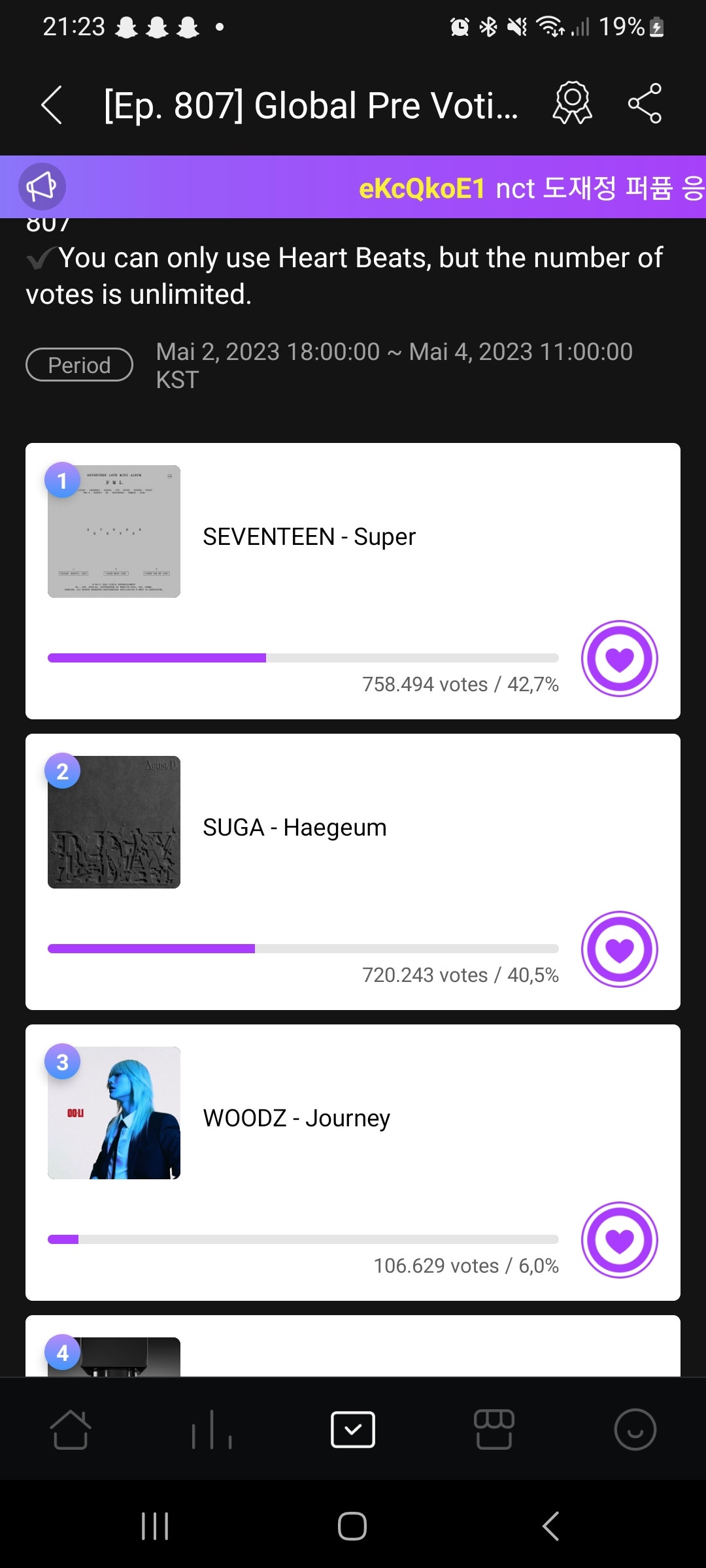Open the chart rankings icon

coord(212,1429)
